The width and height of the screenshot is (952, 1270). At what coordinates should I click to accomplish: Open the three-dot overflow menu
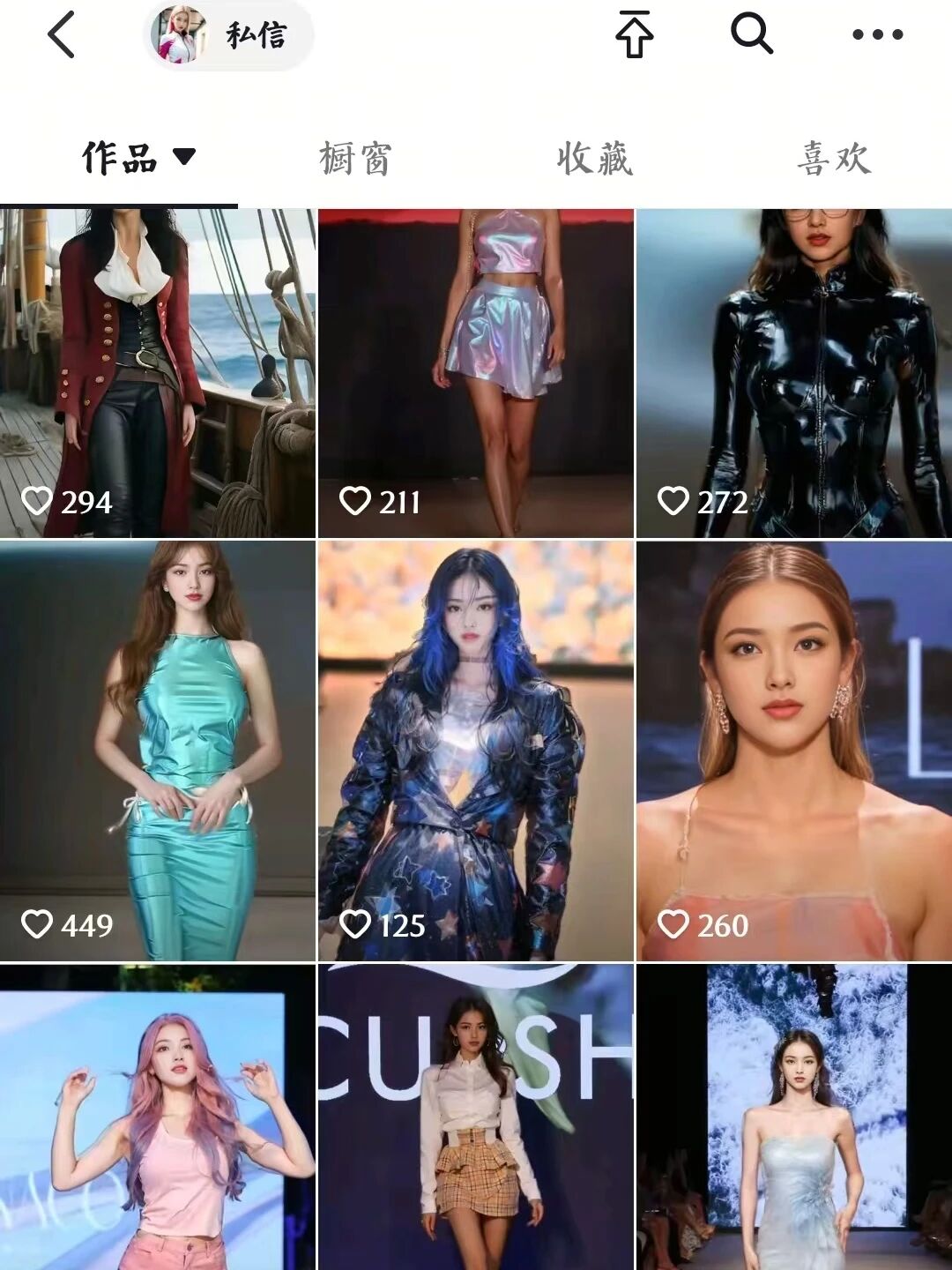(x=877, y=35)
